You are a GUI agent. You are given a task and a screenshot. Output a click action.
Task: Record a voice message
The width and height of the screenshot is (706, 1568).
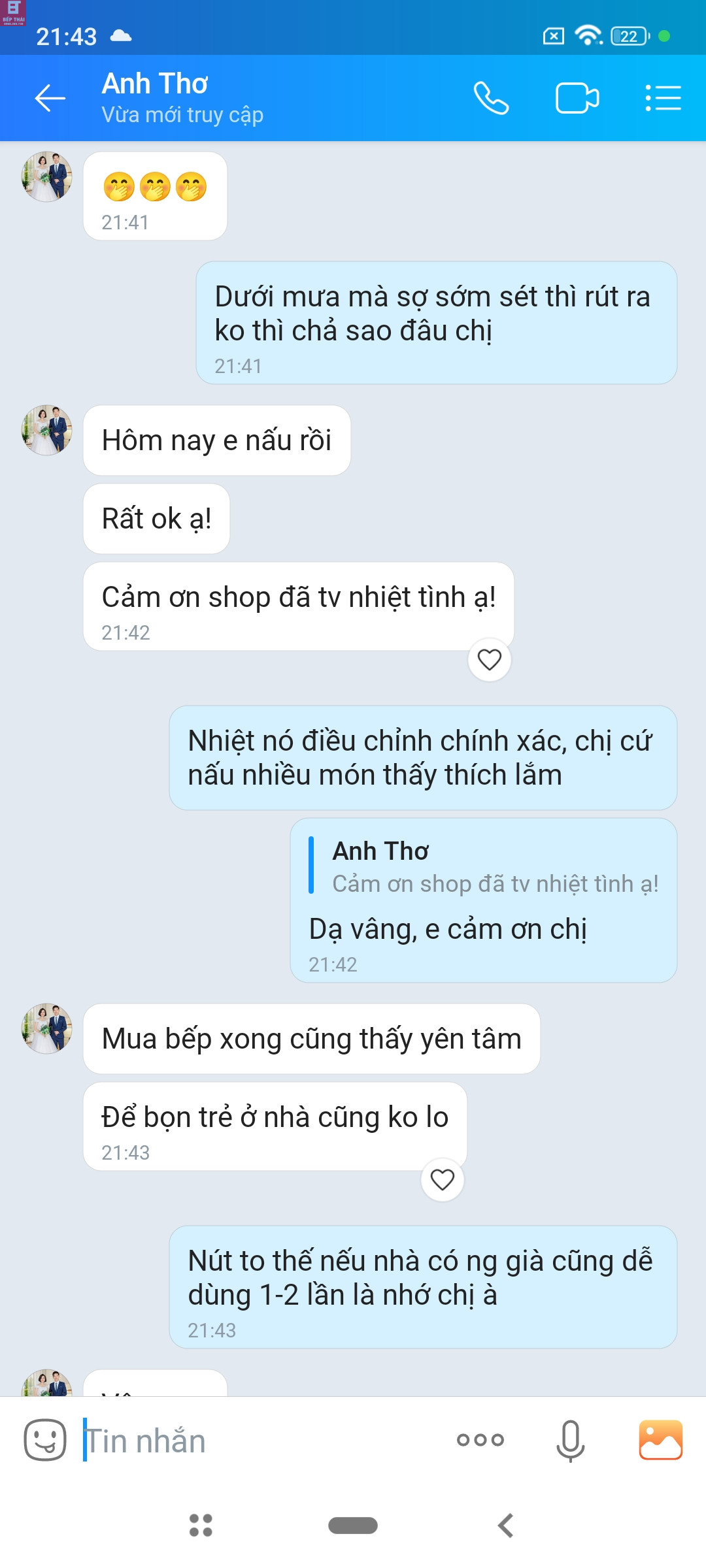(570, 1440)
